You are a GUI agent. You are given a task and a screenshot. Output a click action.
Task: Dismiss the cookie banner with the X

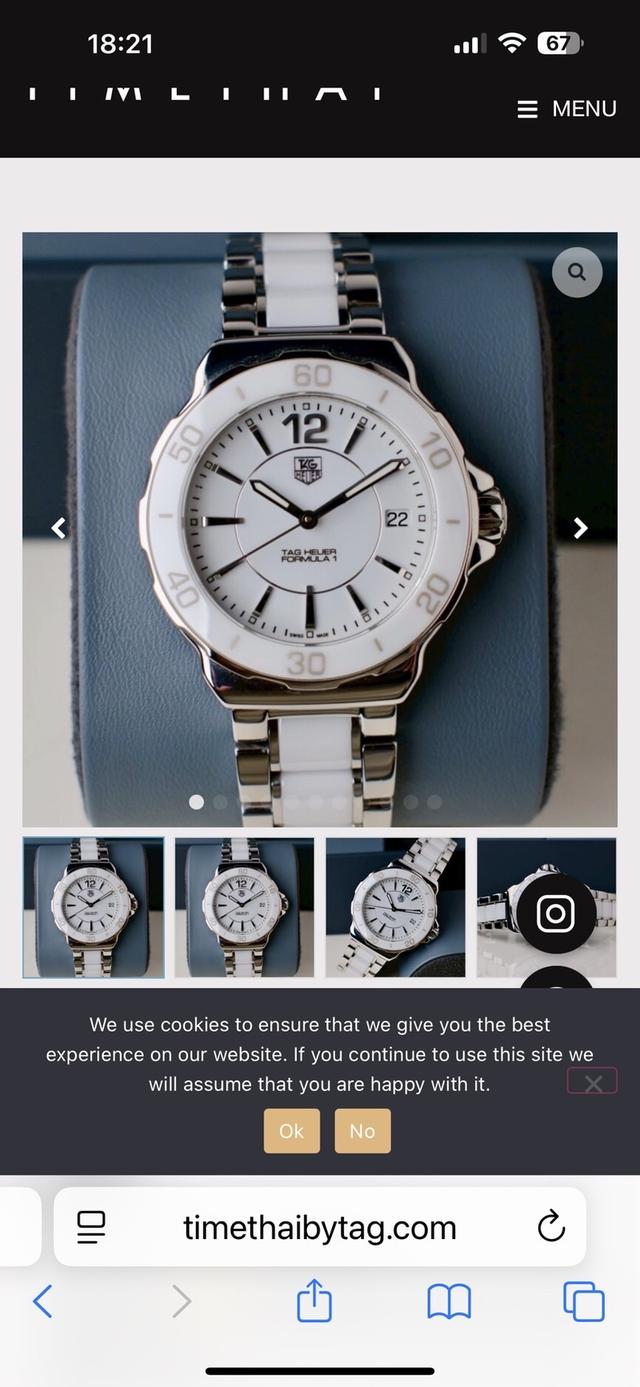[x=592, y=1083]
